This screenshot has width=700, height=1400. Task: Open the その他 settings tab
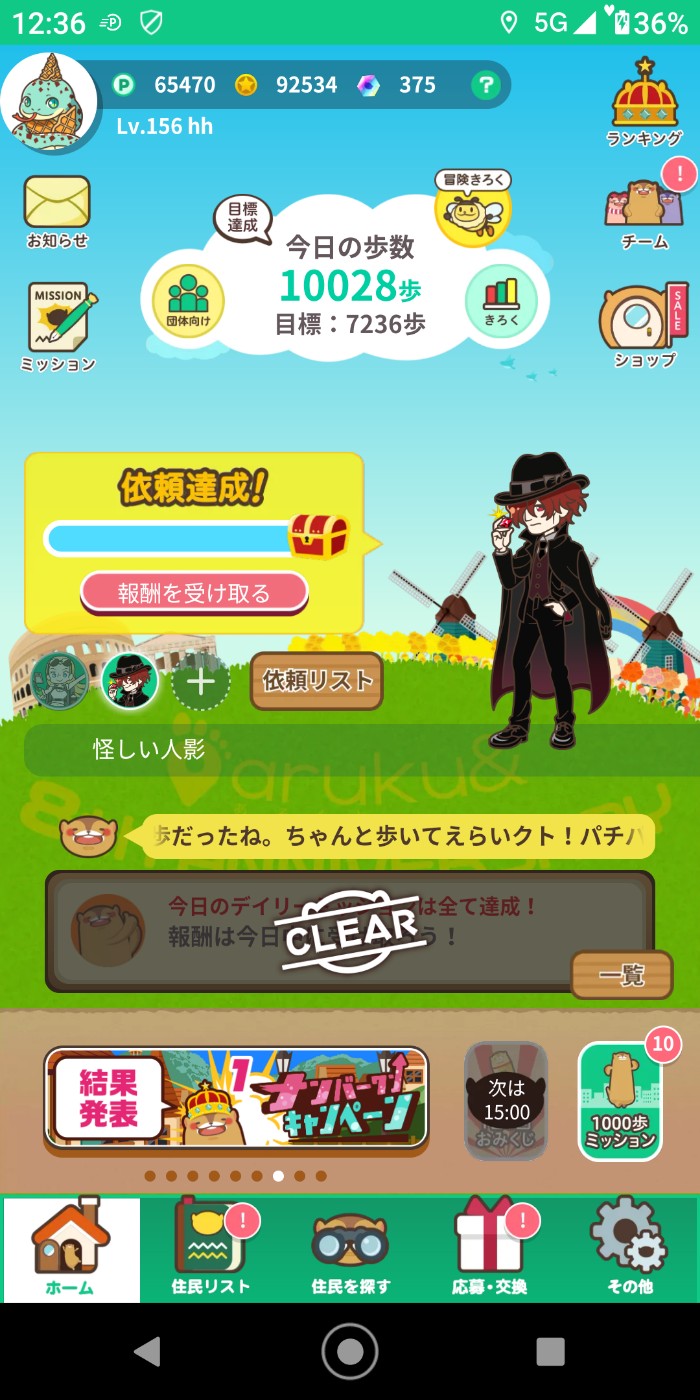629,1250
